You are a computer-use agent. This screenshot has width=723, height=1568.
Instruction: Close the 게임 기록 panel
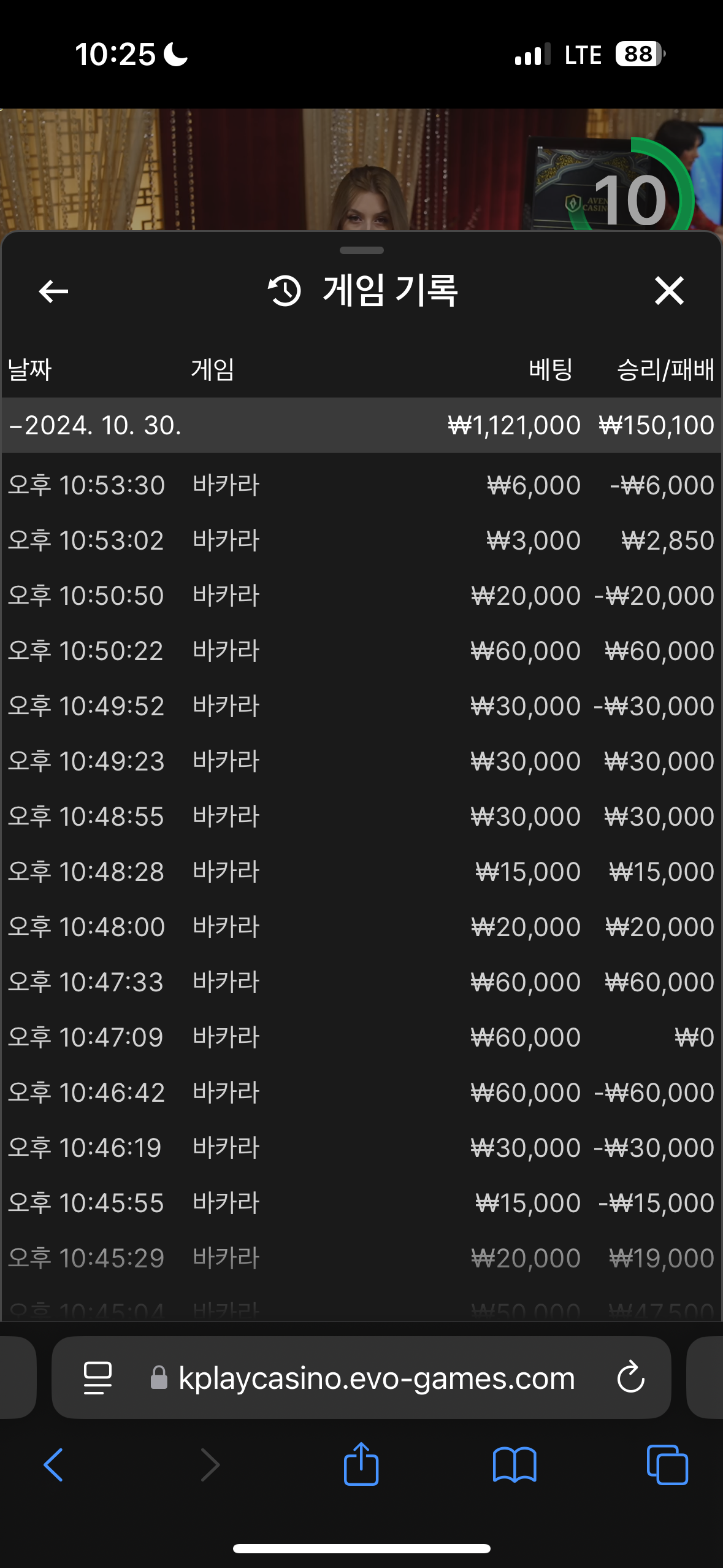pos(668,291)
